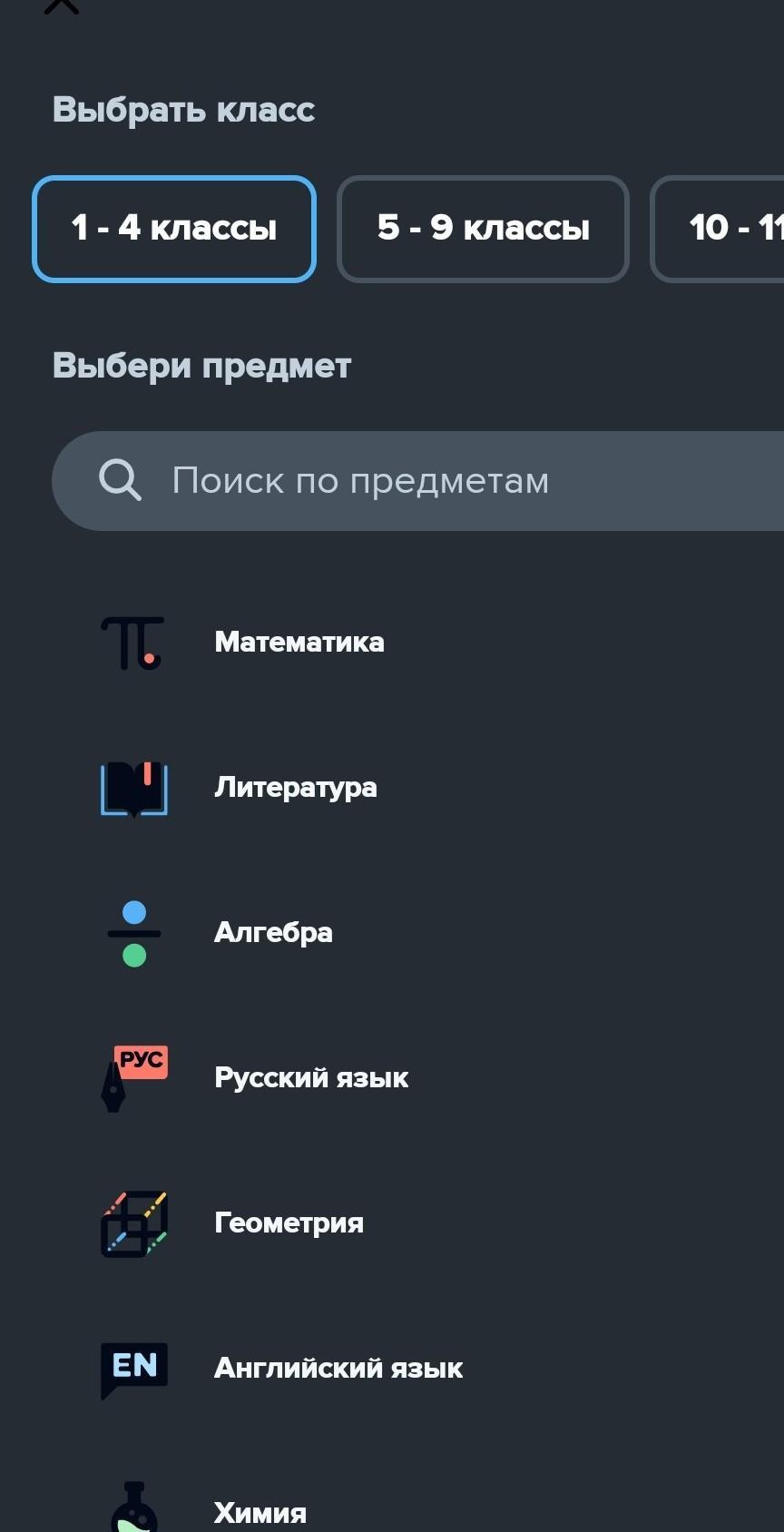This screenshot has height=1532, width=784.
Task: Open the Химия subject
Action: (x=418, y=1507)
